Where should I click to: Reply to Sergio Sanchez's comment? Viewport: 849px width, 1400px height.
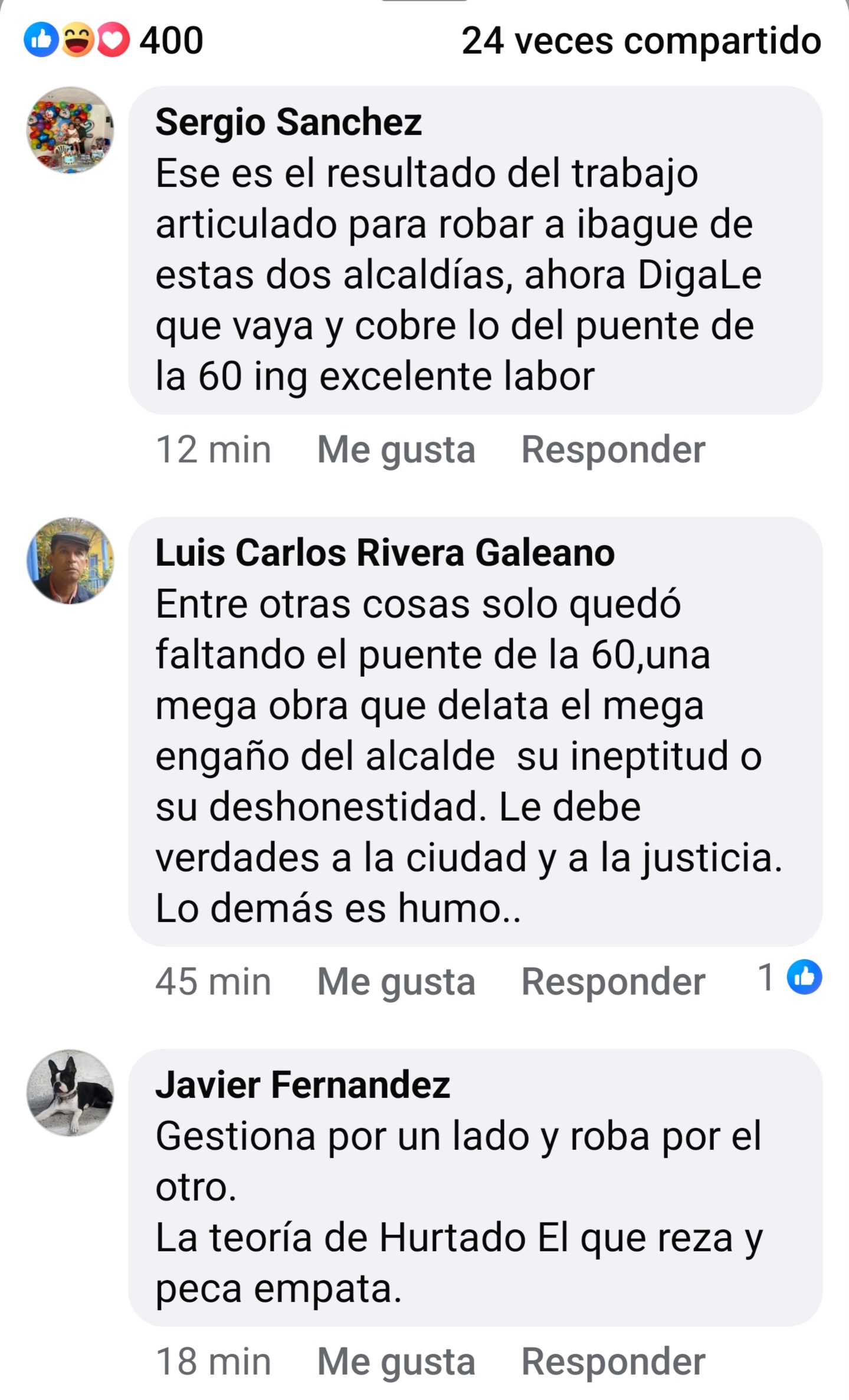[613, 450]
